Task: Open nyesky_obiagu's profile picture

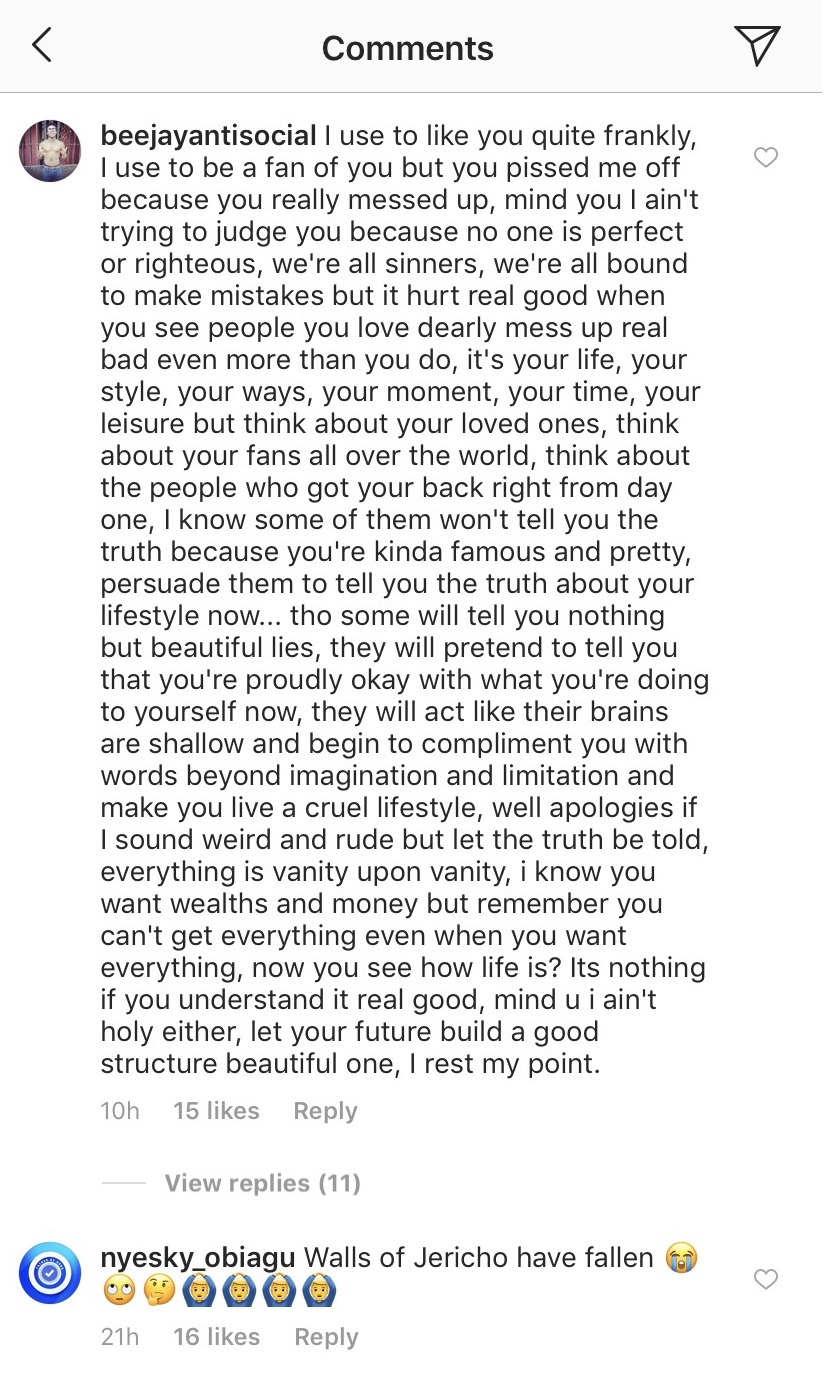Action: (50, 1273)
